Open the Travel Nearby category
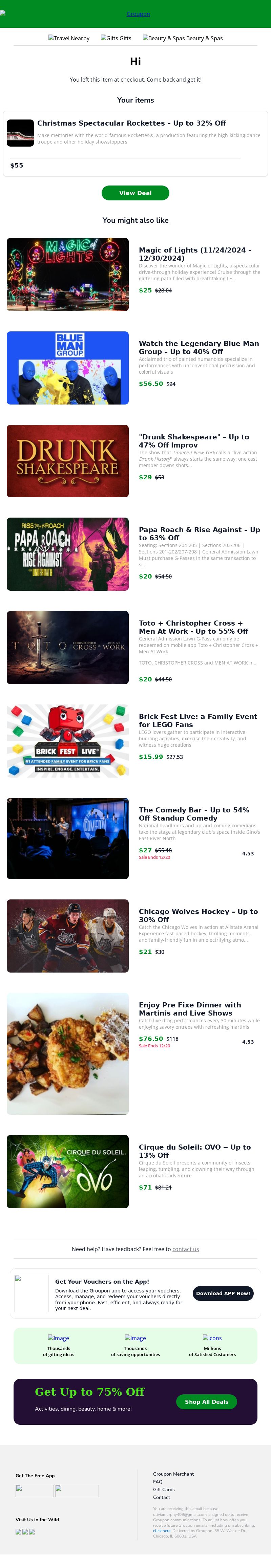Viewport: 271px width, 1568px height. point(69,38)
